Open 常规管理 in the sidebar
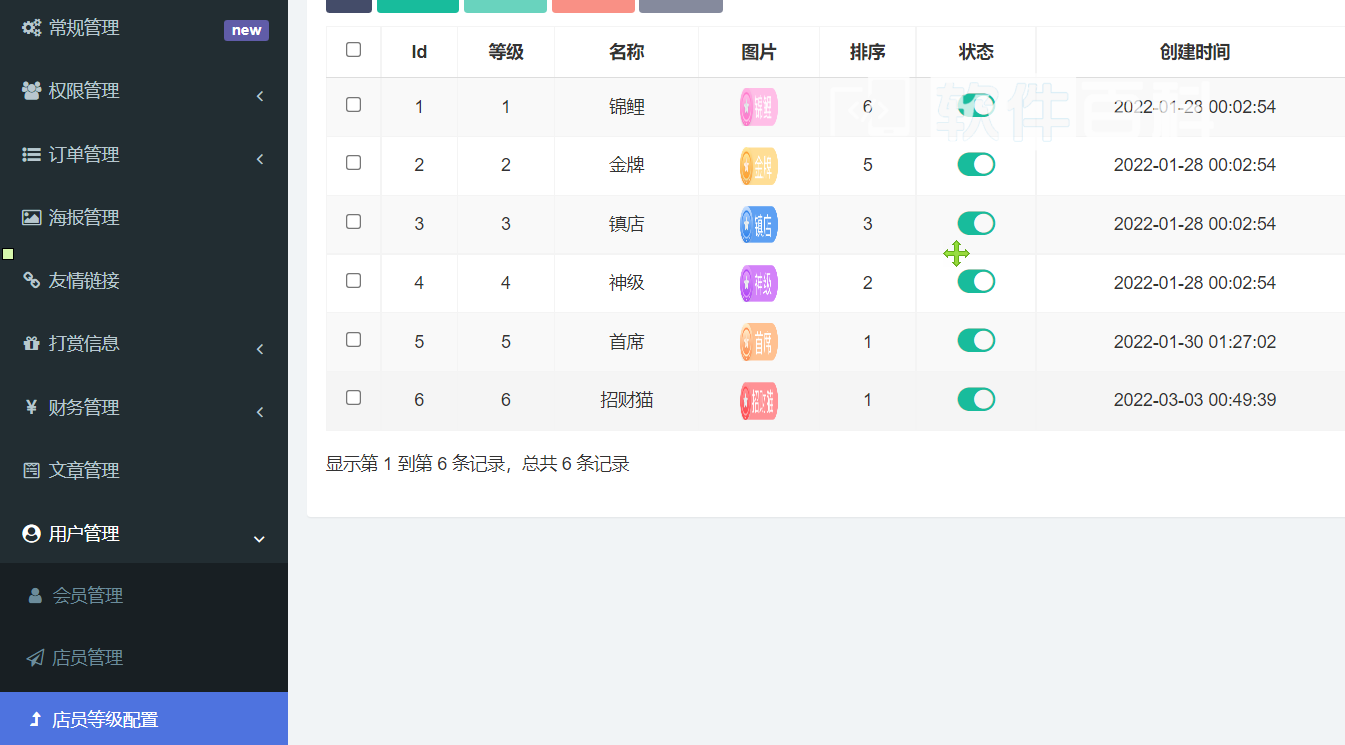This screenshot has height=745, width=1345. coord(84,28)
